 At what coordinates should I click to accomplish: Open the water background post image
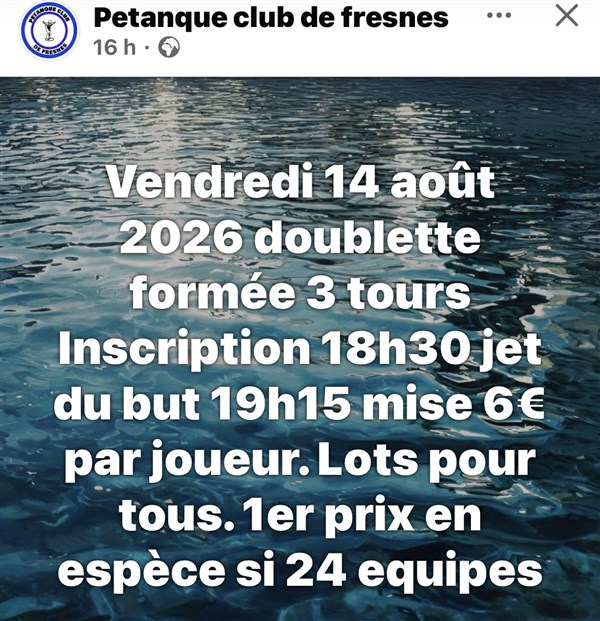tap(300, 349)
